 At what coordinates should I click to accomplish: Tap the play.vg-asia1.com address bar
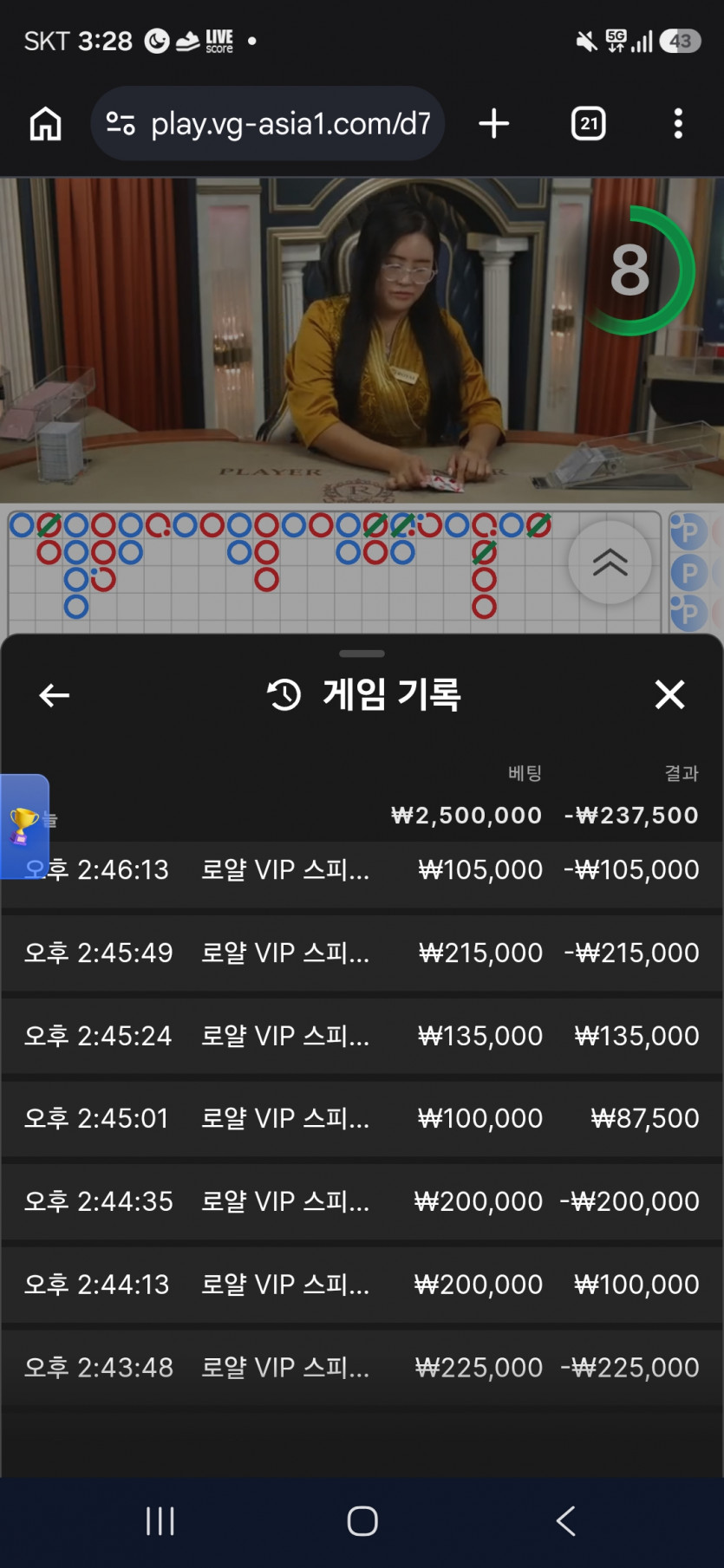pos(268,124)
